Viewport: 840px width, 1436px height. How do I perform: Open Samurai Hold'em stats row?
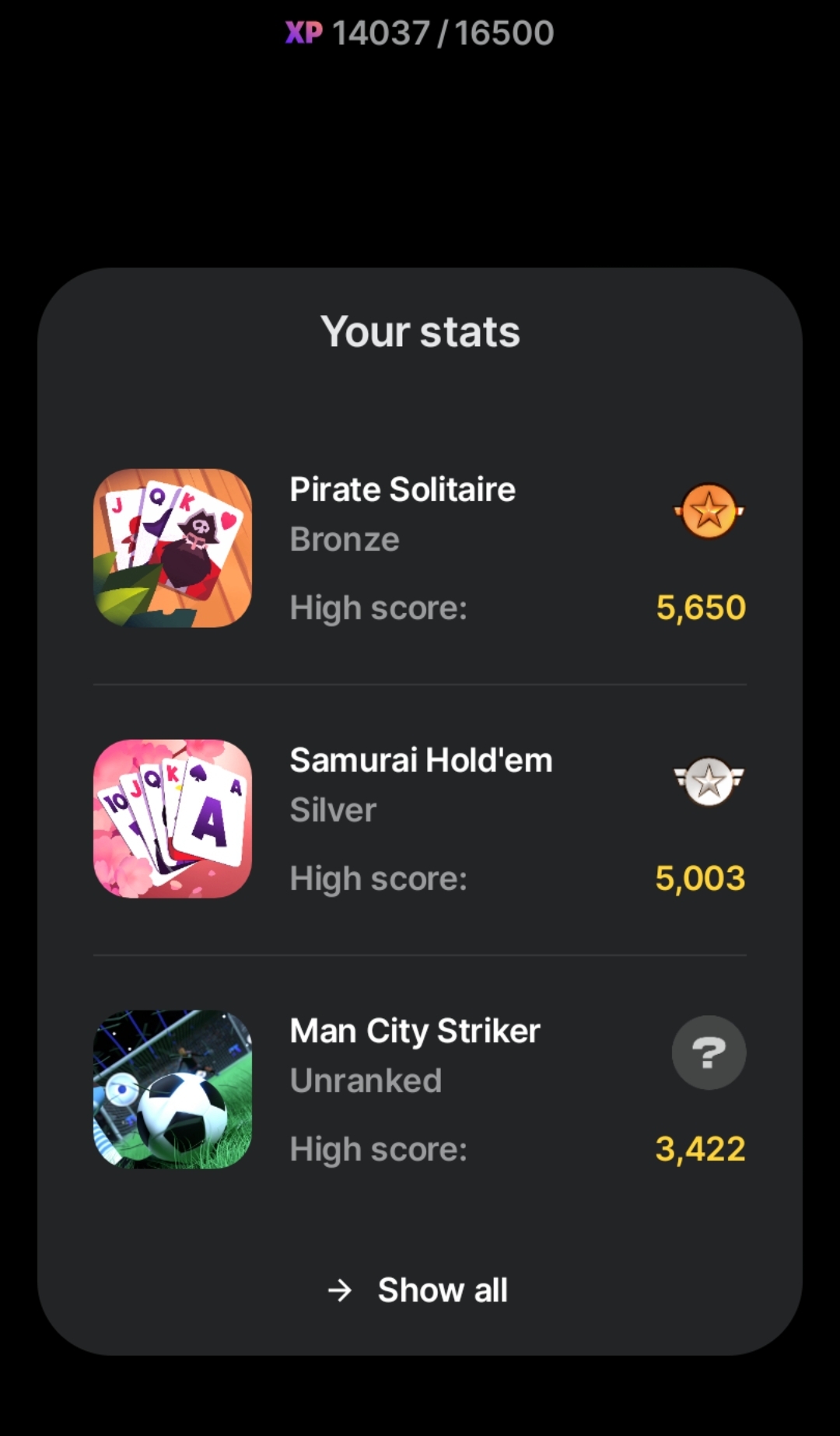click(420, 819)
